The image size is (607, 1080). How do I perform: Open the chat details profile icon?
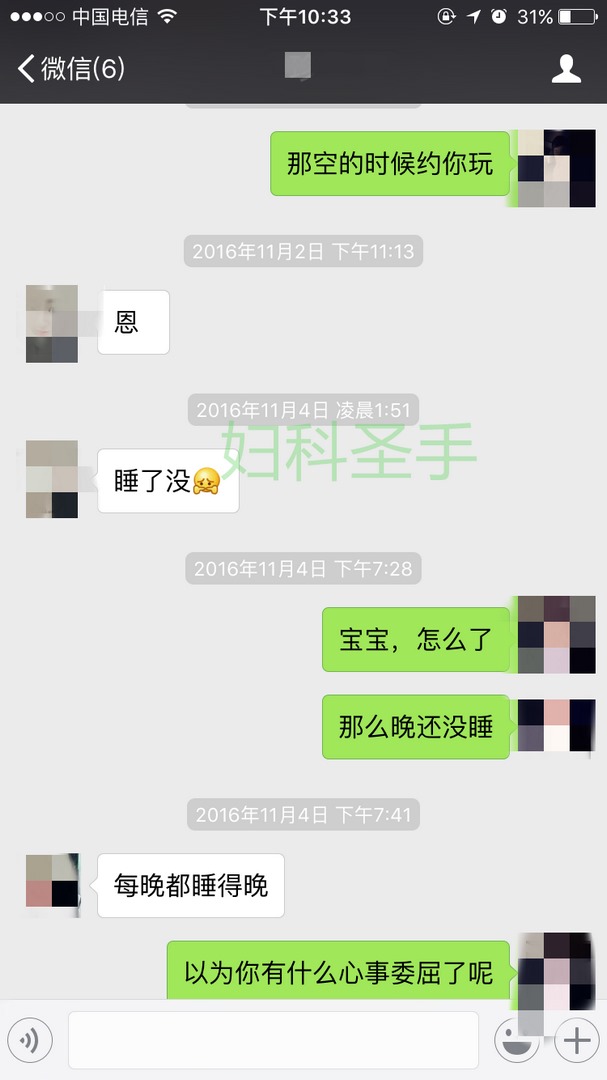click(x=567, y=69)
